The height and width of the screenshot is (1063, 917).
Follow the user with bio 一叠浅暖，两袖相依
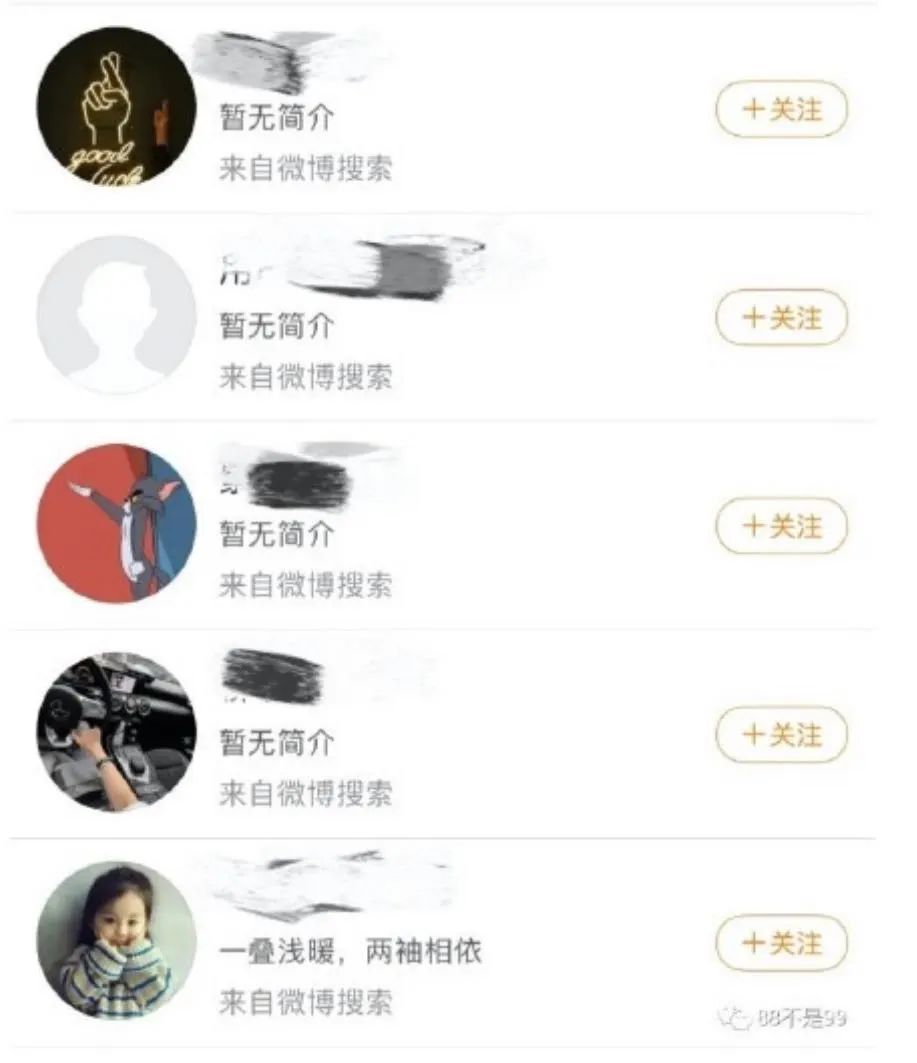click(x=781, y=943)
